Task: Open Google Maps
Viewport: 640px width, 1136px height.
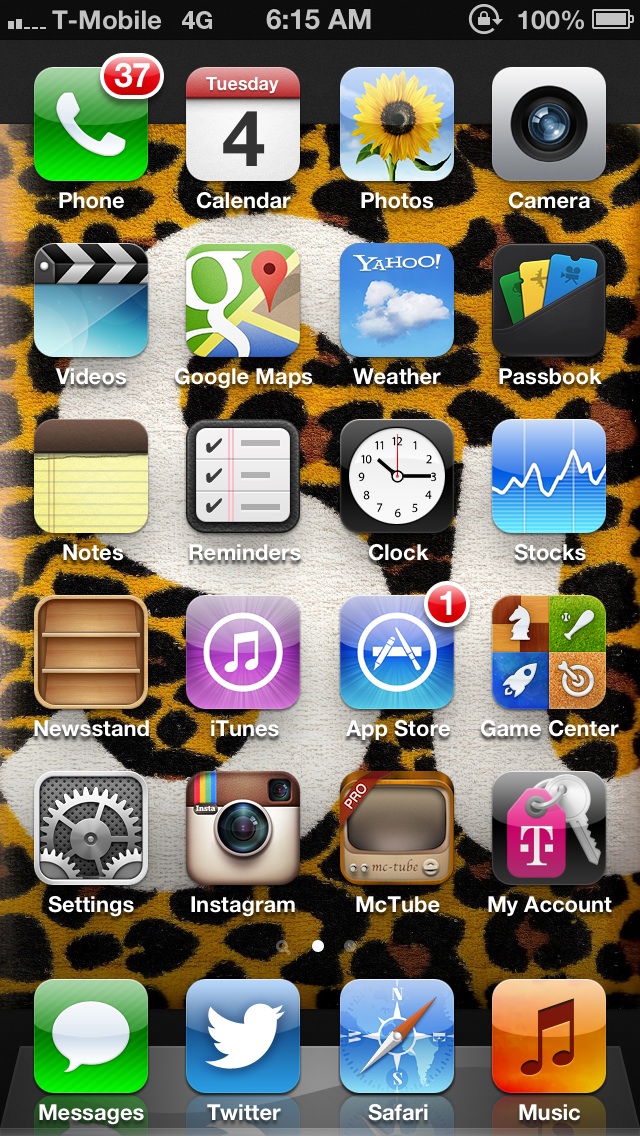Action: [243, 300]
